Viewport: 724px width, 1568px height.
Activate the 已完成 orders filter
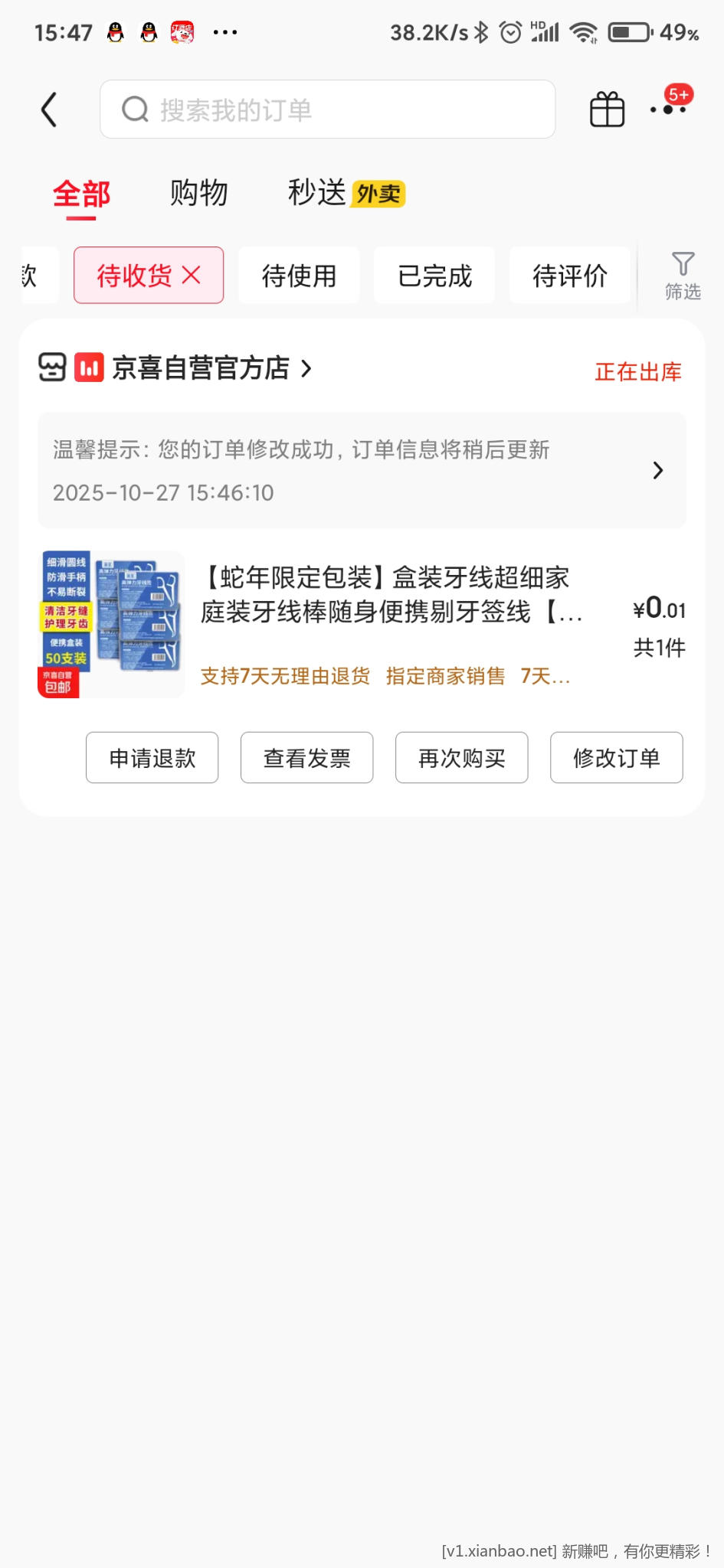434,275
